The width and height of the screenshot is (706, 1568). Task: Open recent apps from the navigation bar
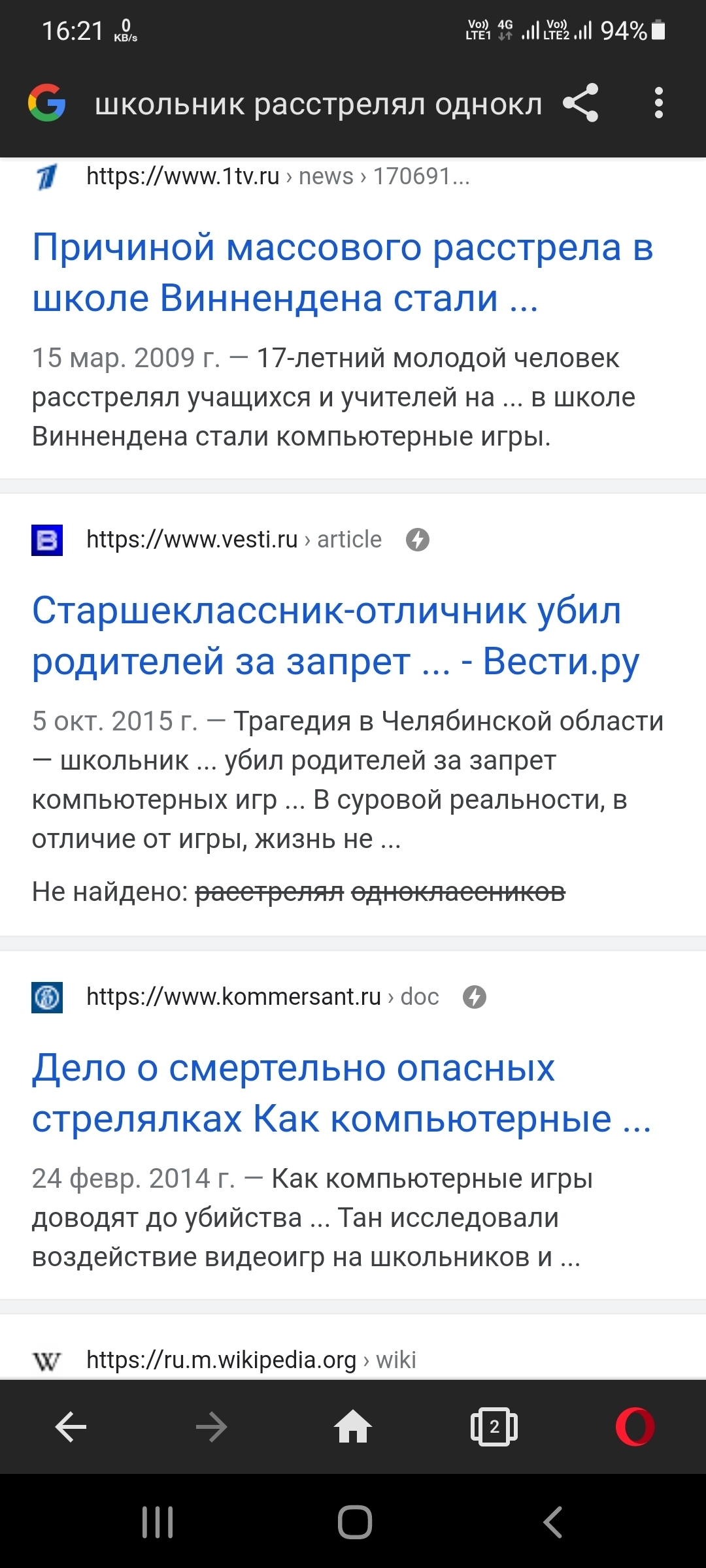[158, 1522]
